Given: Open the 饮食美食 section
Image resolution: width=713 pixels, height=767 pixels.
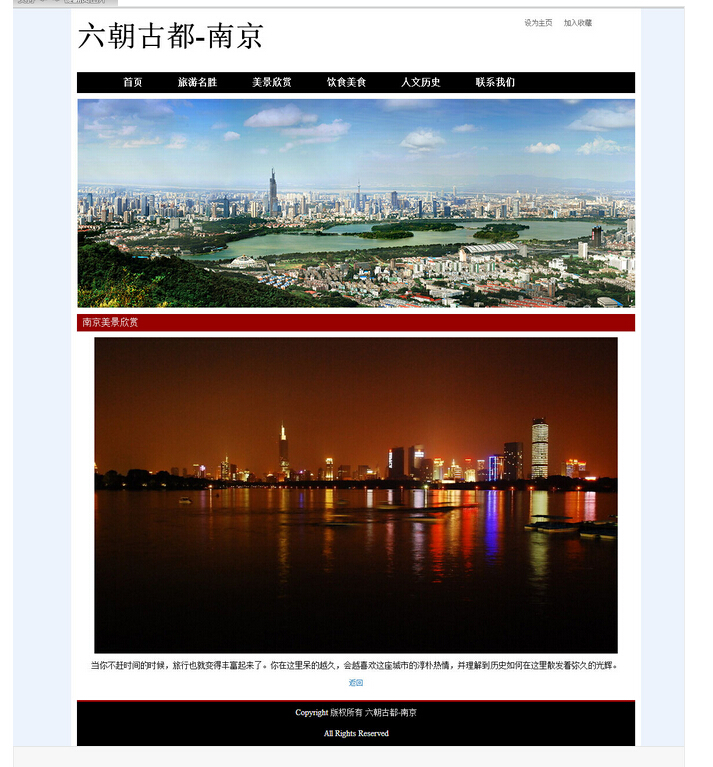Looking at the screenshot, I should click(346, 83).
